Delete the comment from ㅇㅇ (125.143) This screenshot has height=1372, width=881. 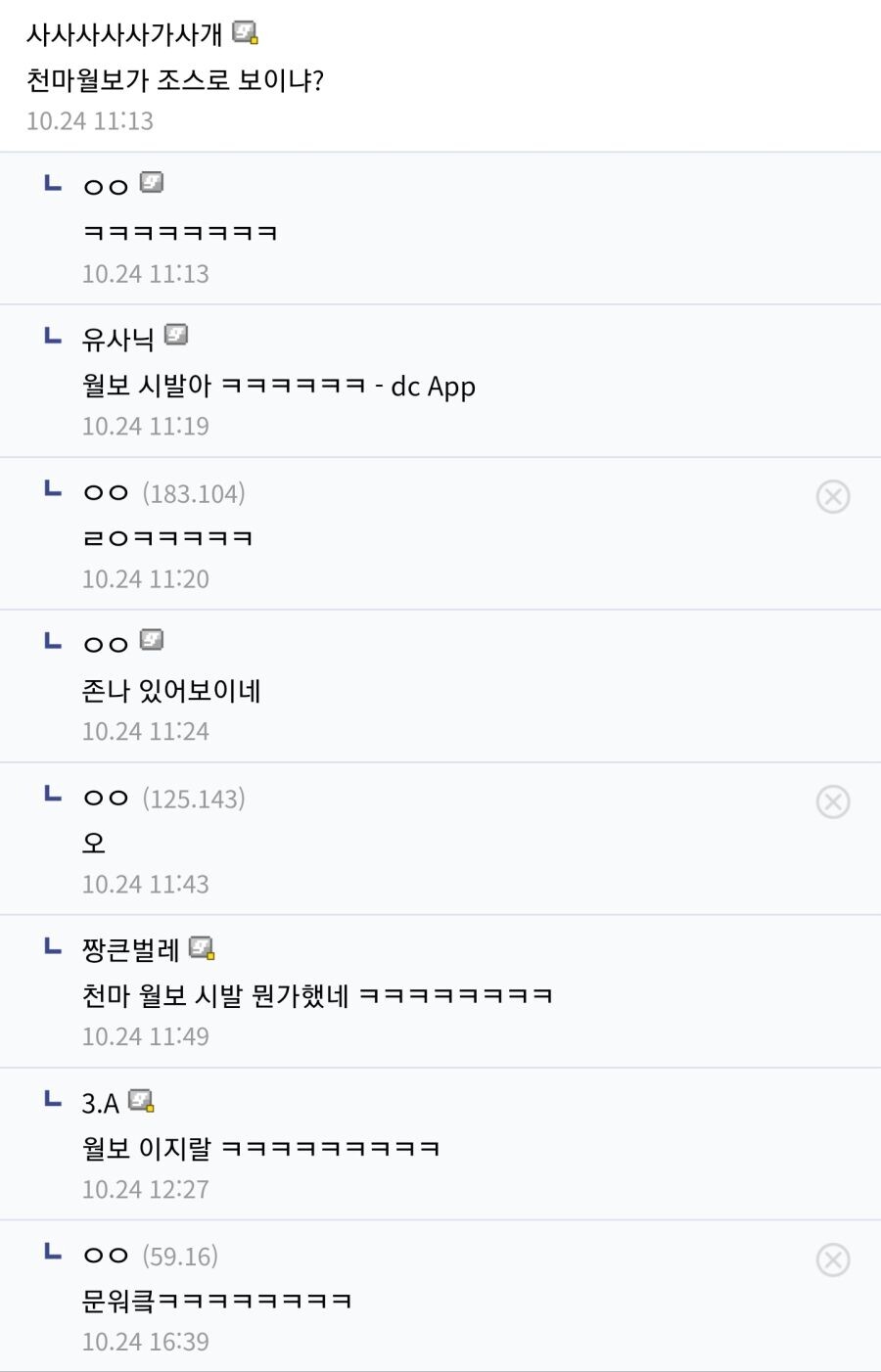[x=833, y=802]
